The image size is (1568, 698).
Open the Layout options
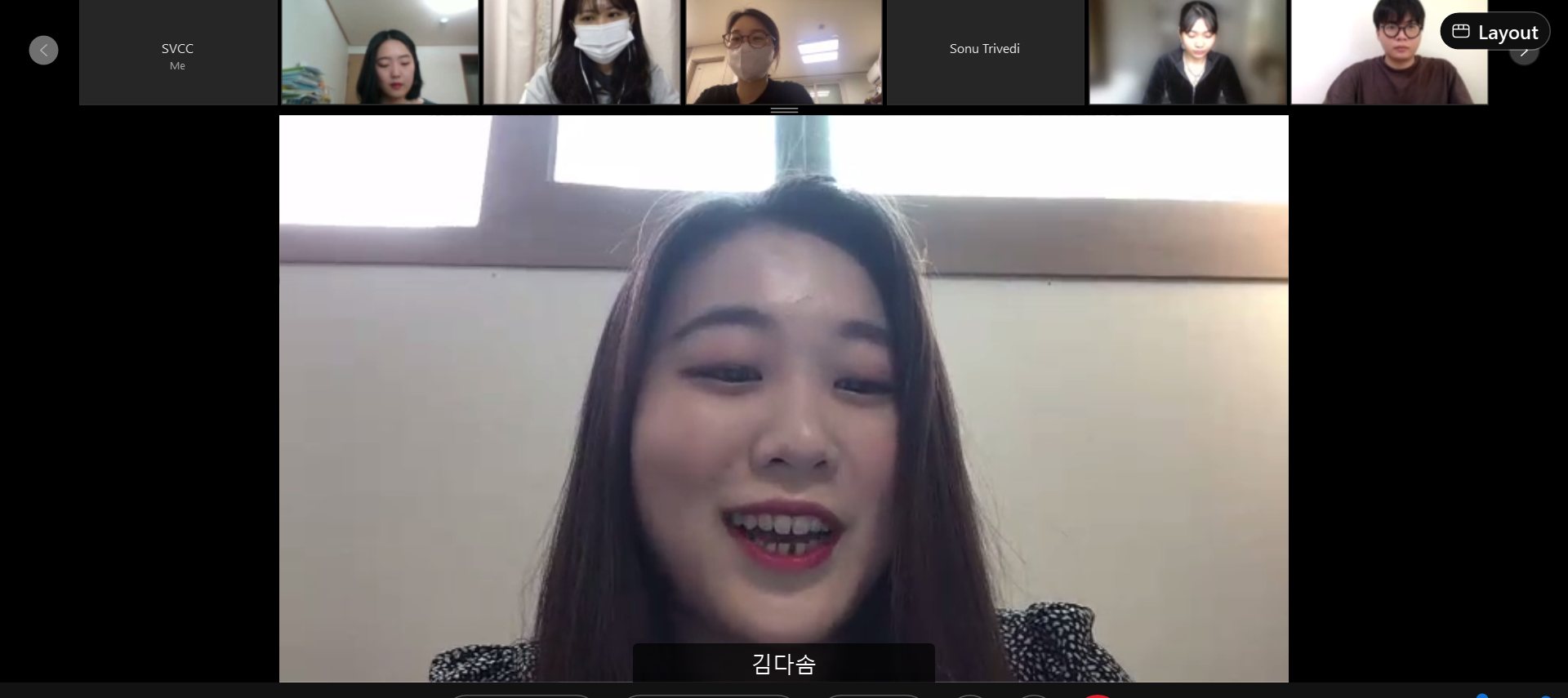1494,32
